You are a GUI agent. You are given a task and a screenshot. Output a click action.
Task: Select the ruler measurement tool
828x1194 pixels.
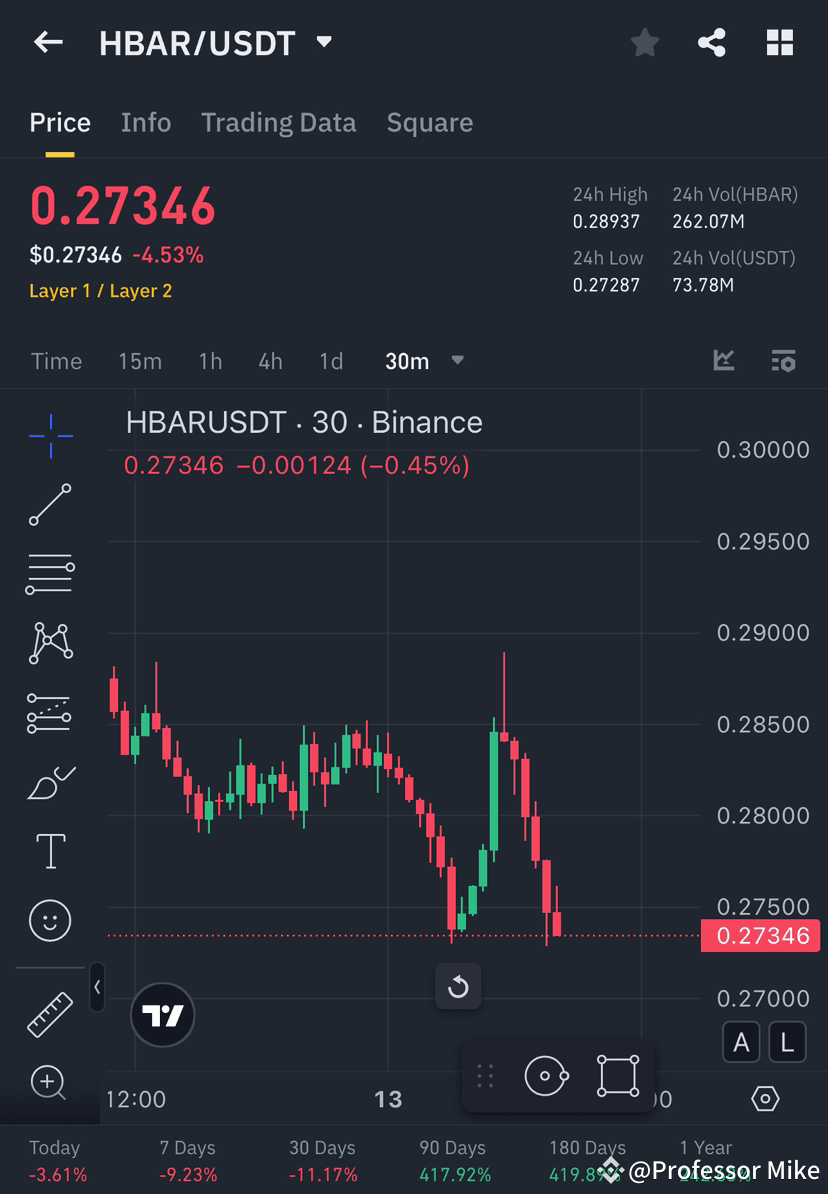[x=50, y=1013]
